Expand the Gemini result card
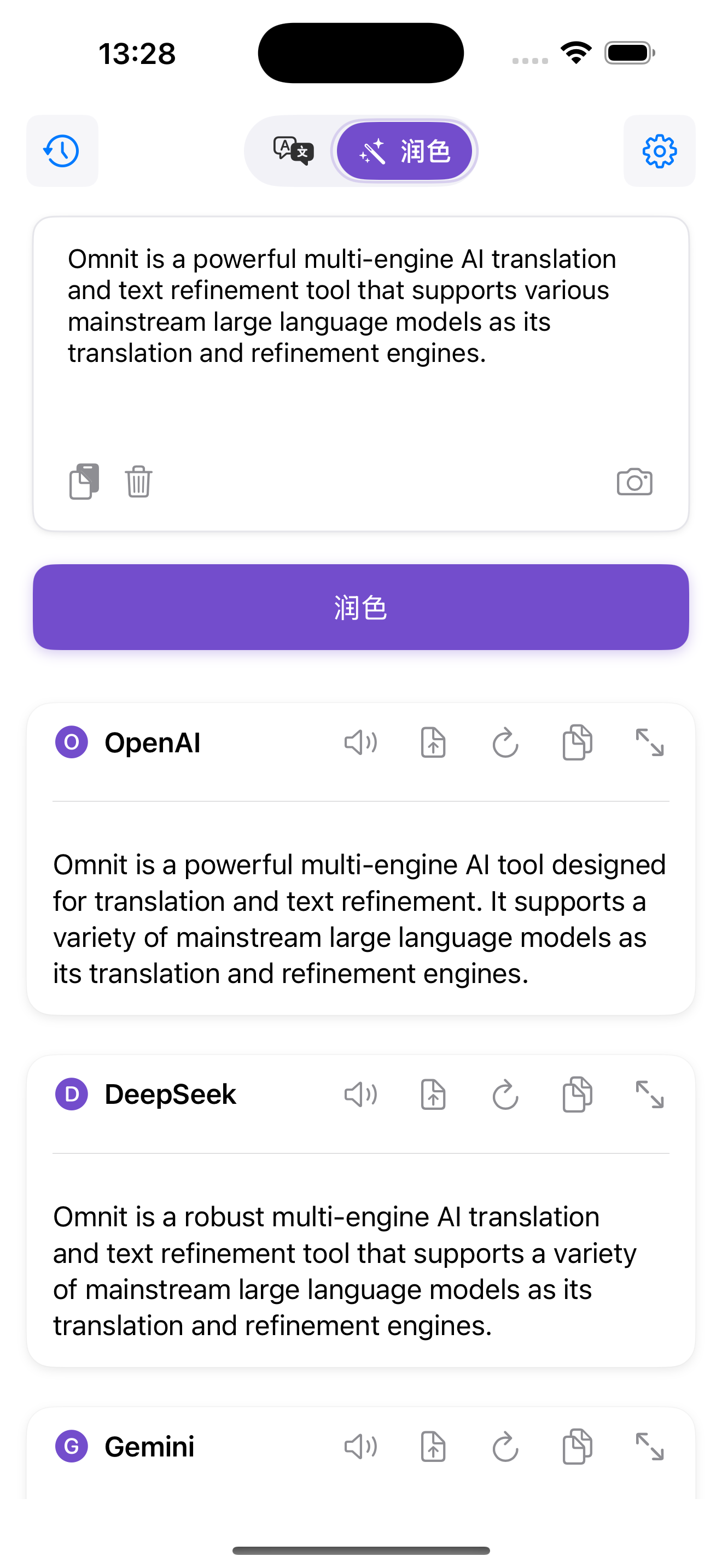Image resolution: width=722 pixels, height=1568 pixels. pyautogui.click(x=650, y=1446)
